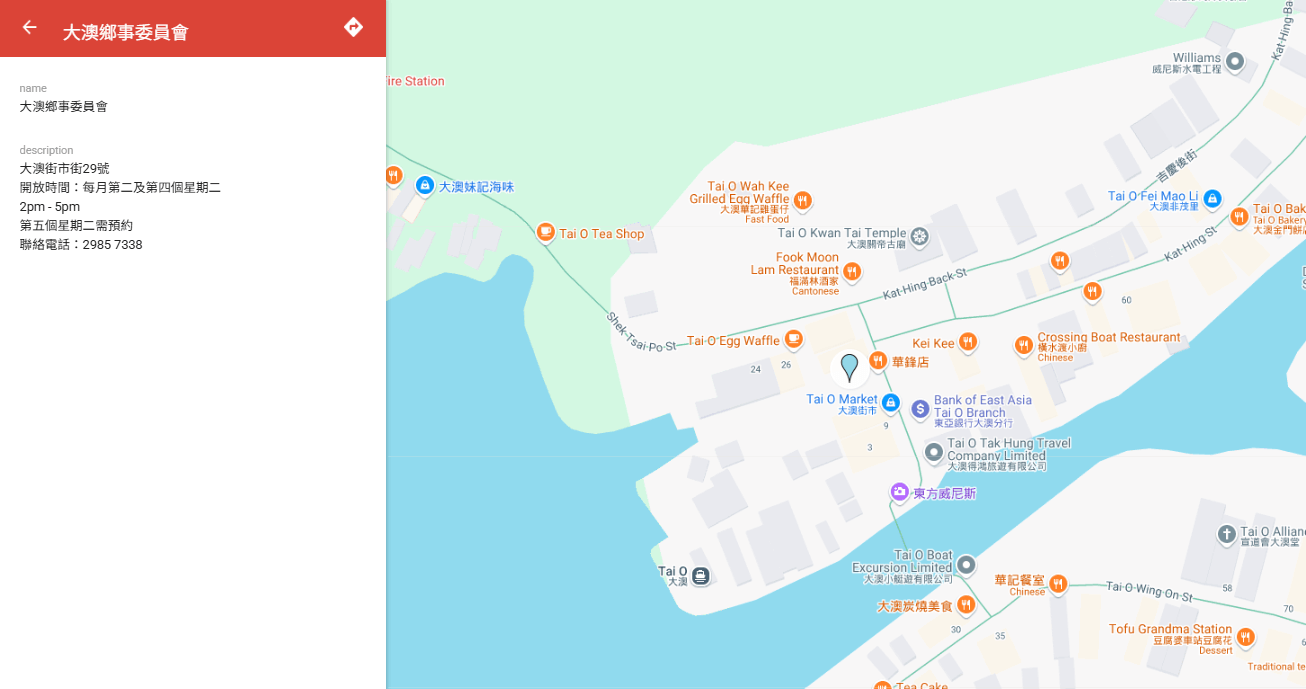1306x689 pixels.
Task: Open Crossing Boat Restaurant marker
Action: (x=1023, y=345)
